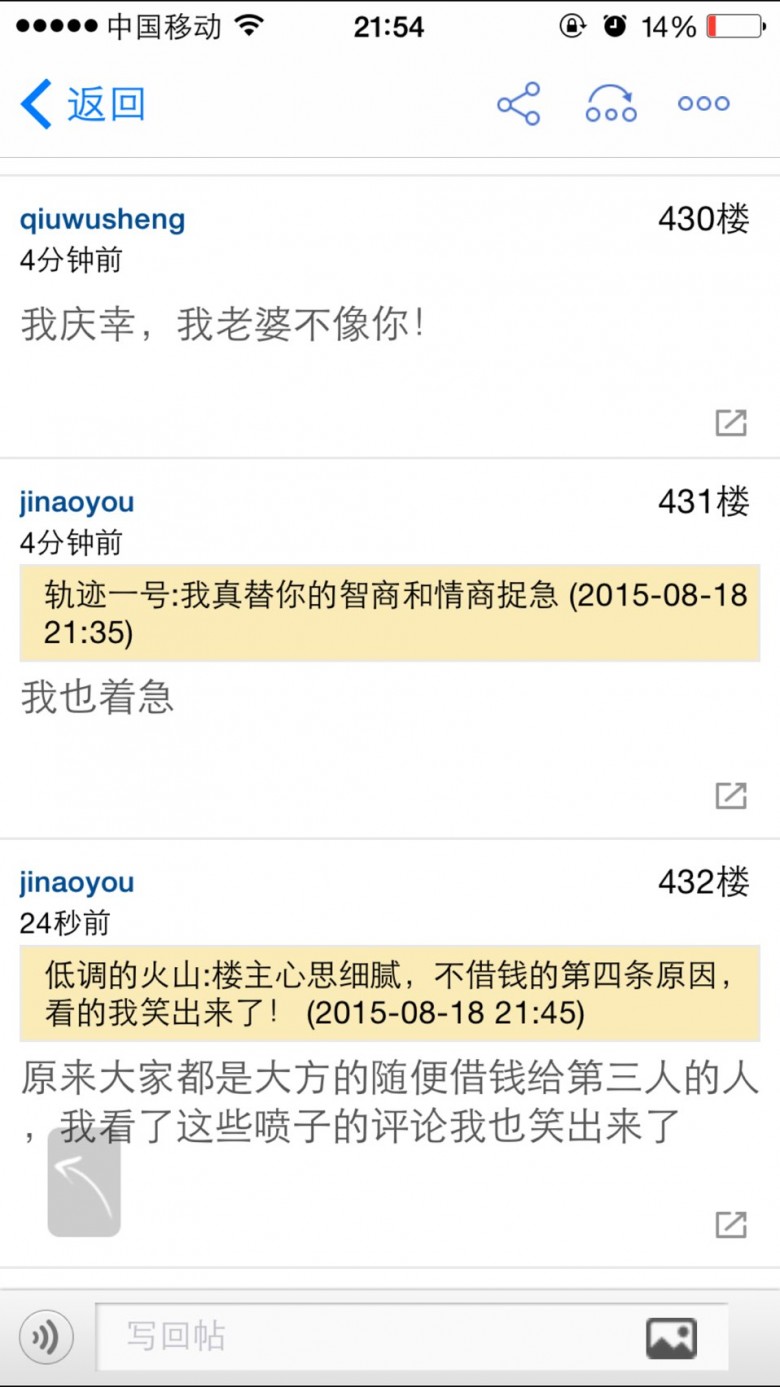
Task: Open jinaoyou's profile on 431楼
Action: [x=77, y=502]
